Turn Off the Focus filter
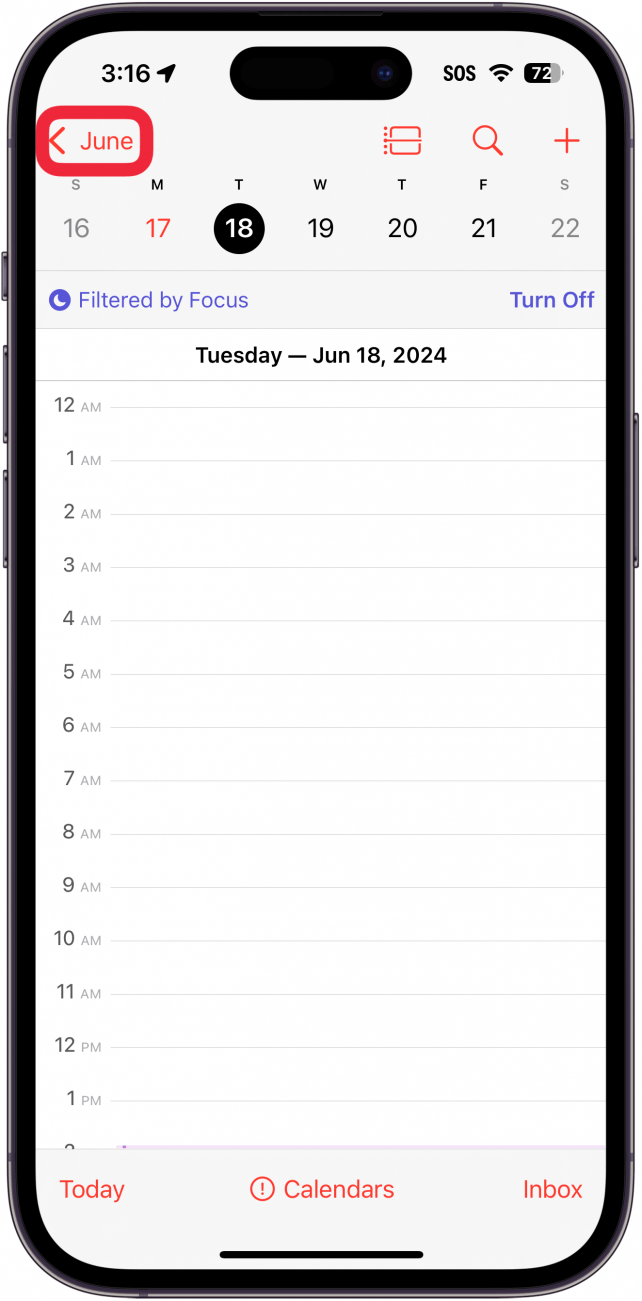Image resolution: width=642 pixels, height=1301 pixels. click(552, 300)
